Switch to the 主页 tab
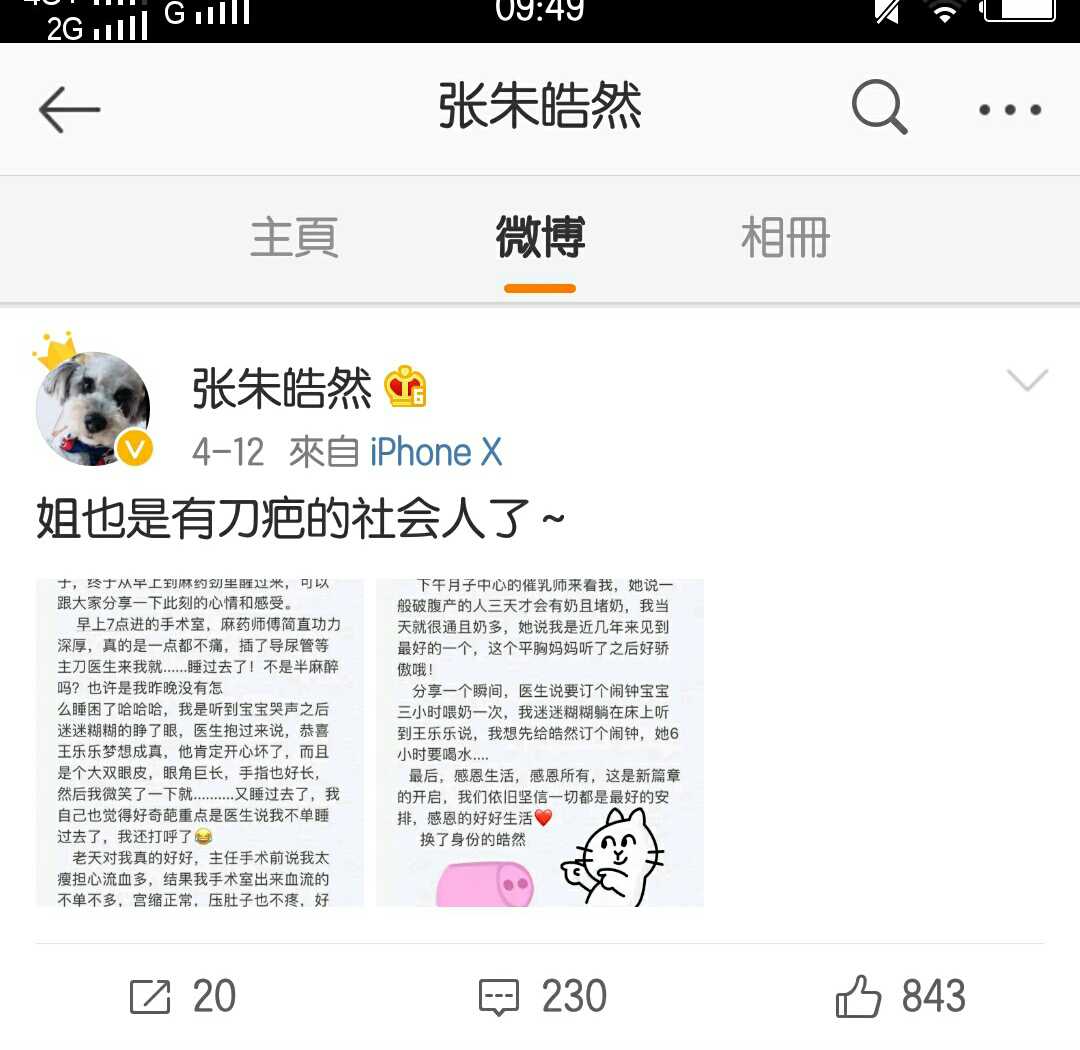1080x1050 pixels. click(294, 238)
